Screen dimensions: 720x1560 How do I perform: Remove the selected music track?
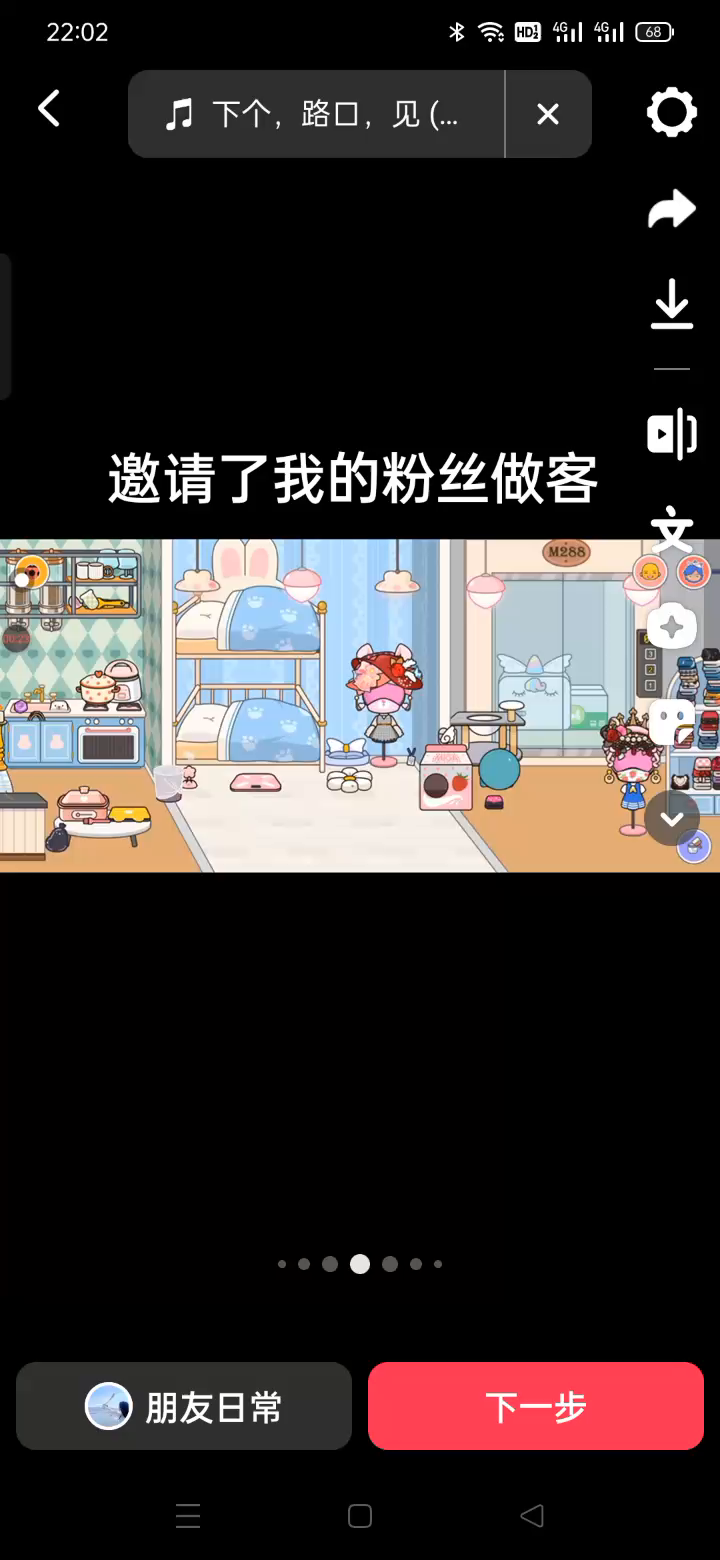point(547,115)
